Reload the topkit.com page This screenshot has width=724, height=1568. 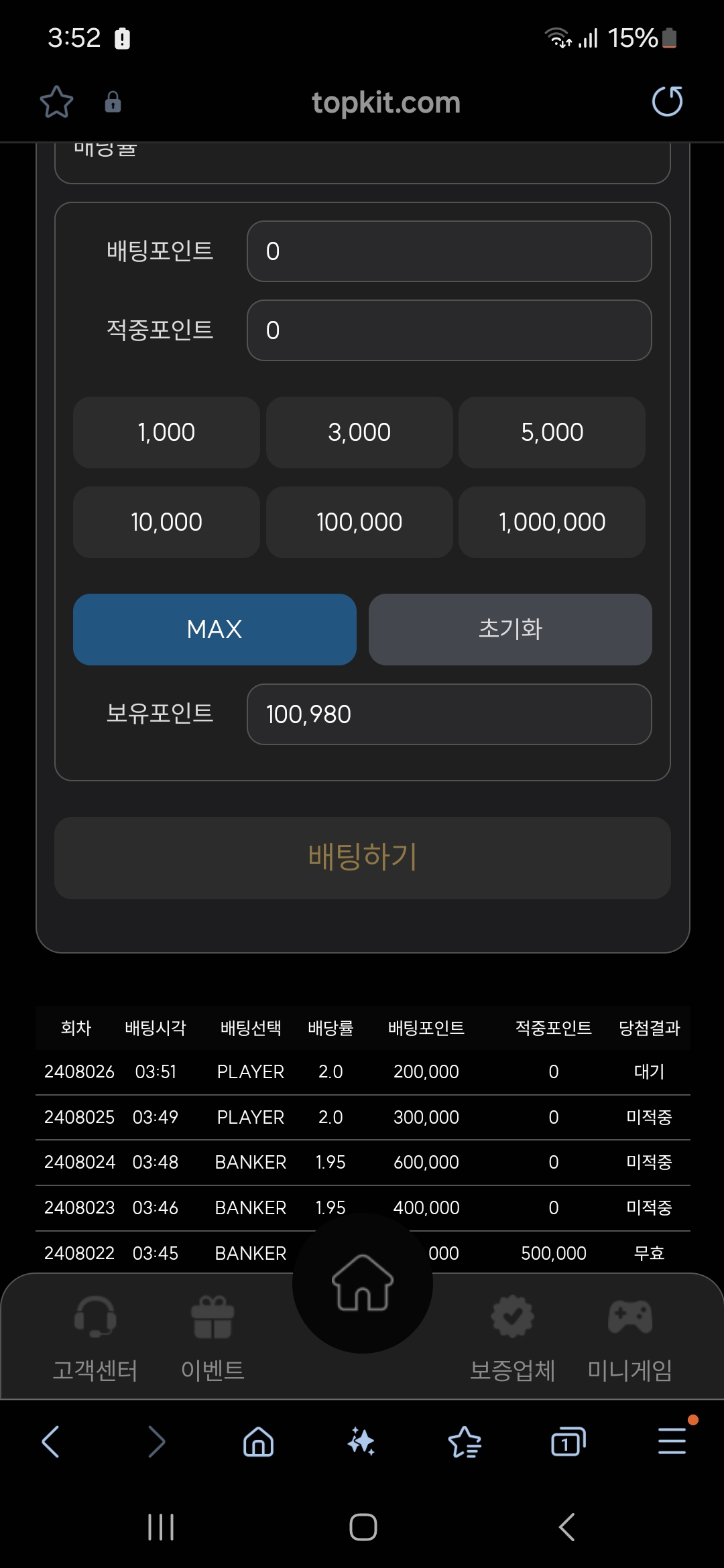[667, 102]
